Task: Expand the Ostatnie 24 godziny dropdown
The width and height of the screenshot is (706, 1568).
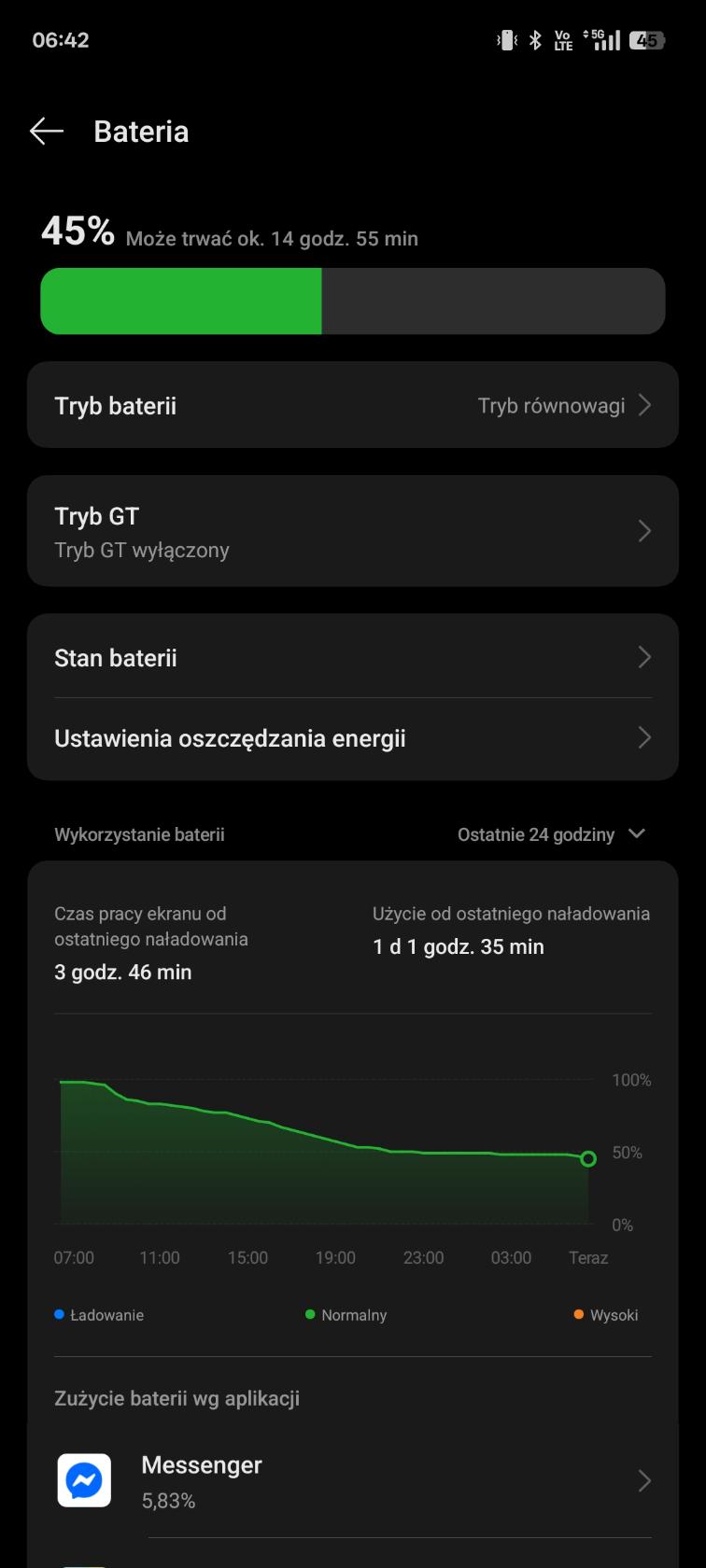Action: tap(551, 834)
